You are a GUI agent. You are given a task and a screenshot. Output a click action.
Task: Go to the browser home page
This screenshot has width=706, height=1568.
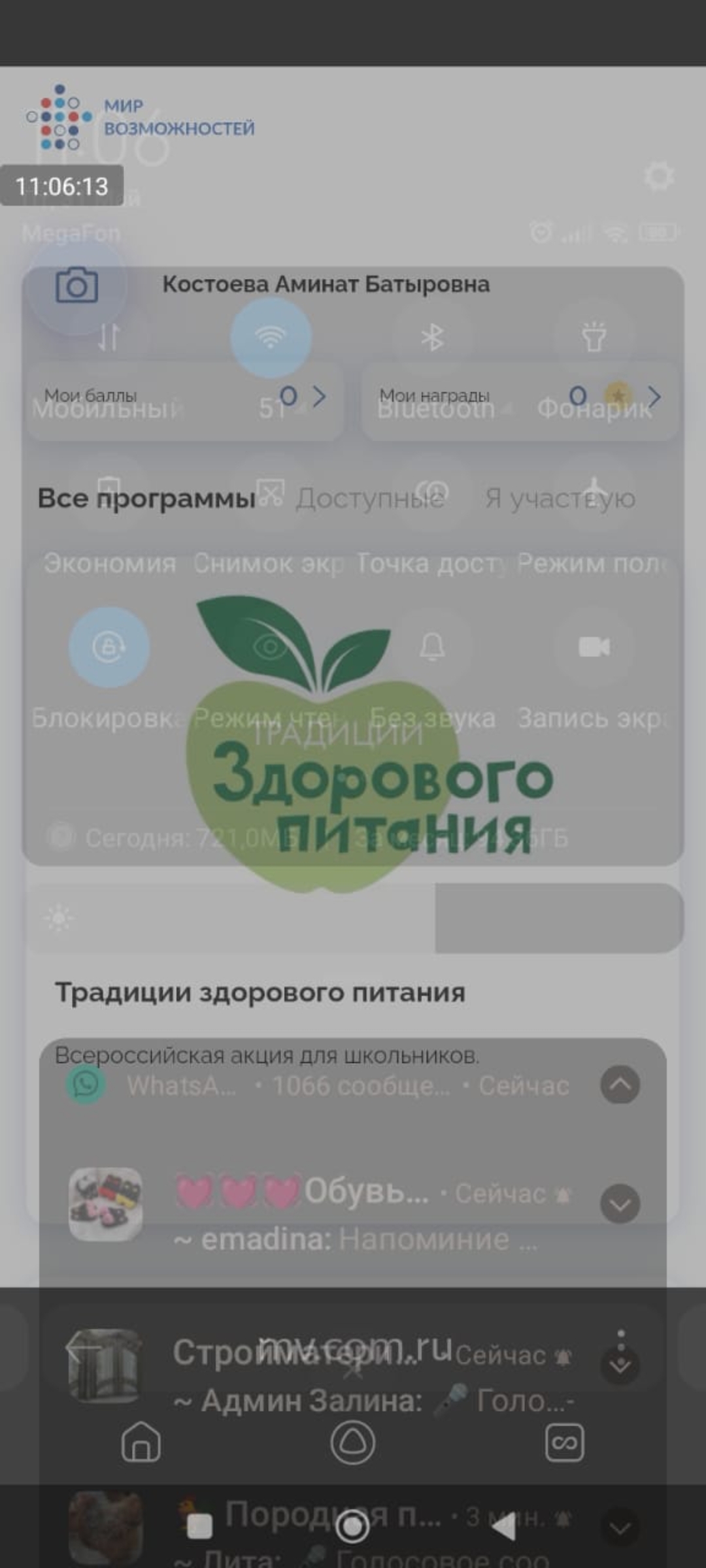pyautogui.click(x=141, y=1441)
